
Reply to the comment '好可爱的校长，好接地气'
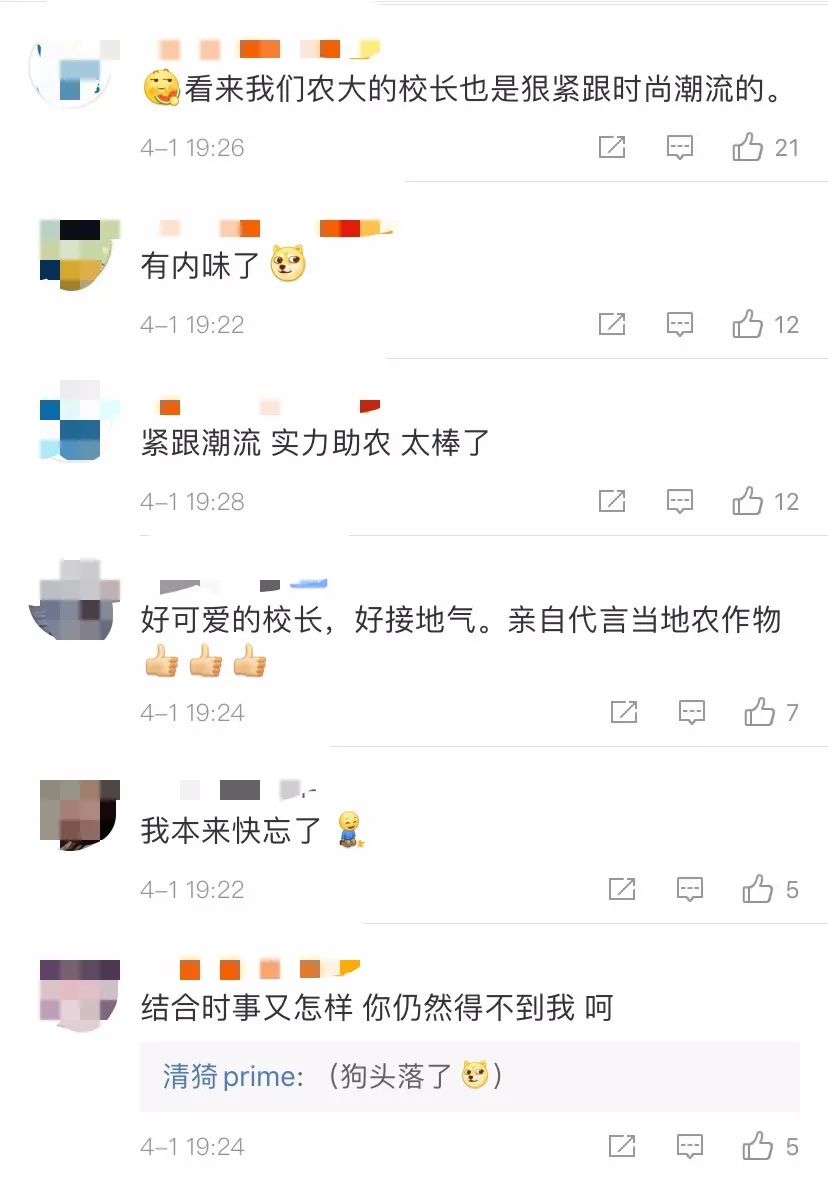[x=692, y=712]
